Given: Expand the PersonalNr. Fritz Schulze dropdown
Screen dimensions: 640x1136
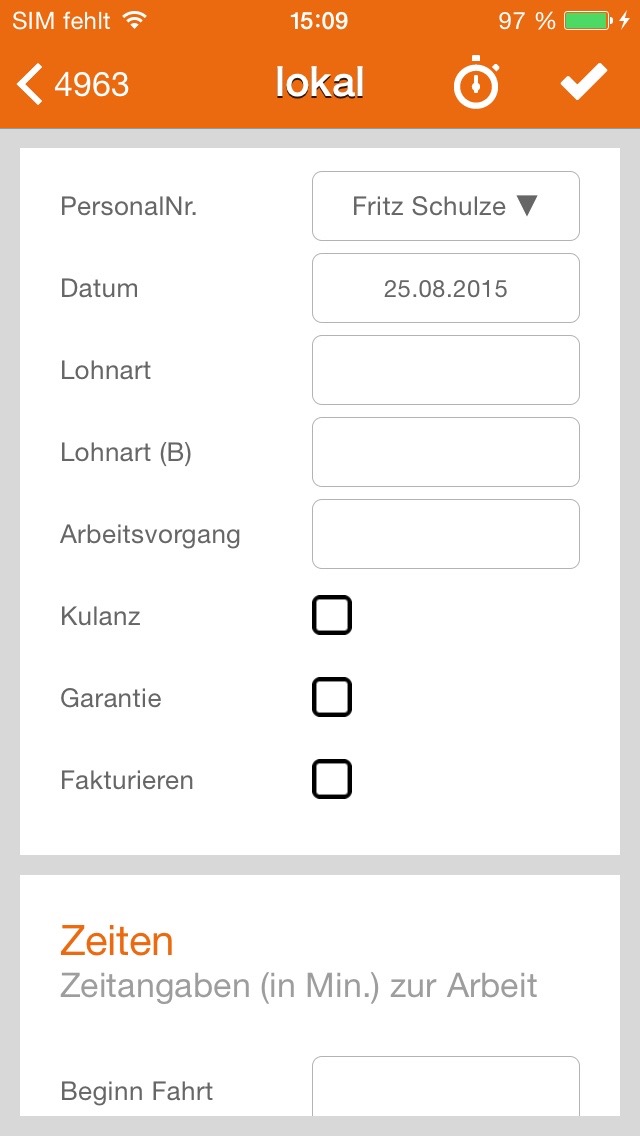Looking at the screenshot, I should click(446, 206).
